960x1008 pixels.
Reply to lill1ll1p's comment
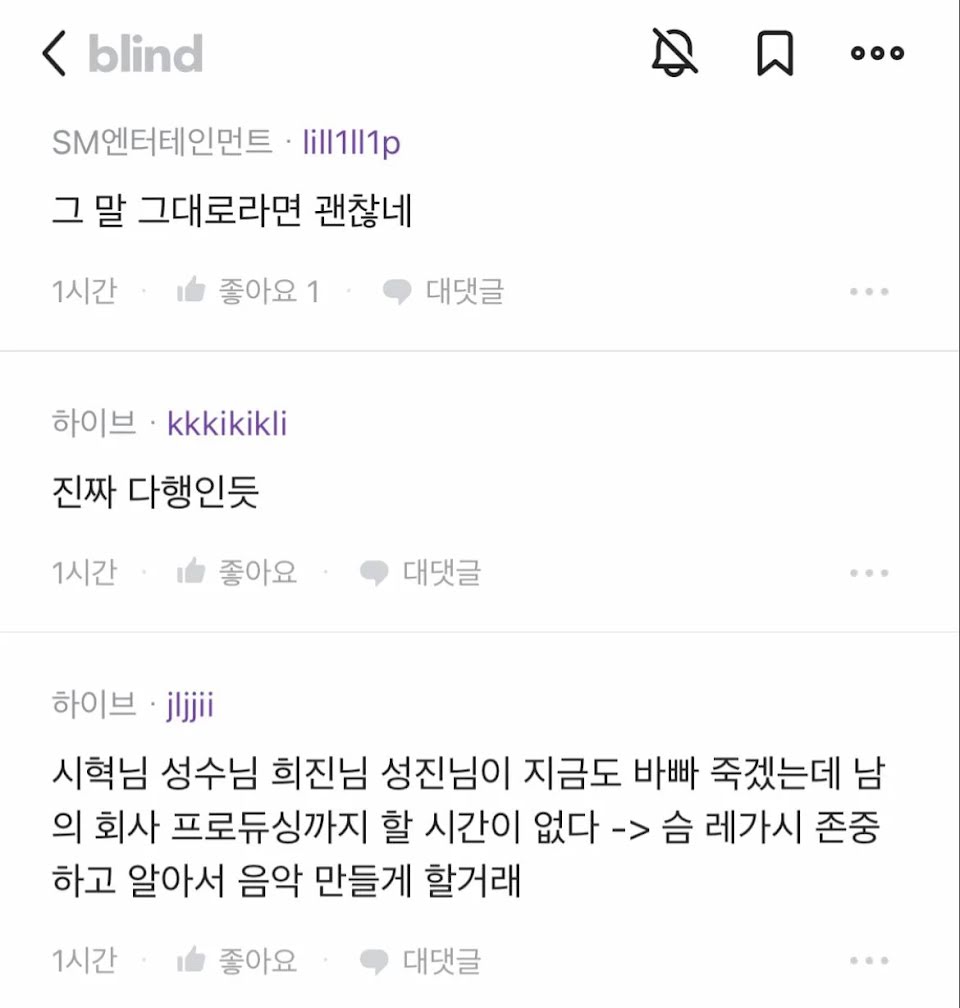443,292
